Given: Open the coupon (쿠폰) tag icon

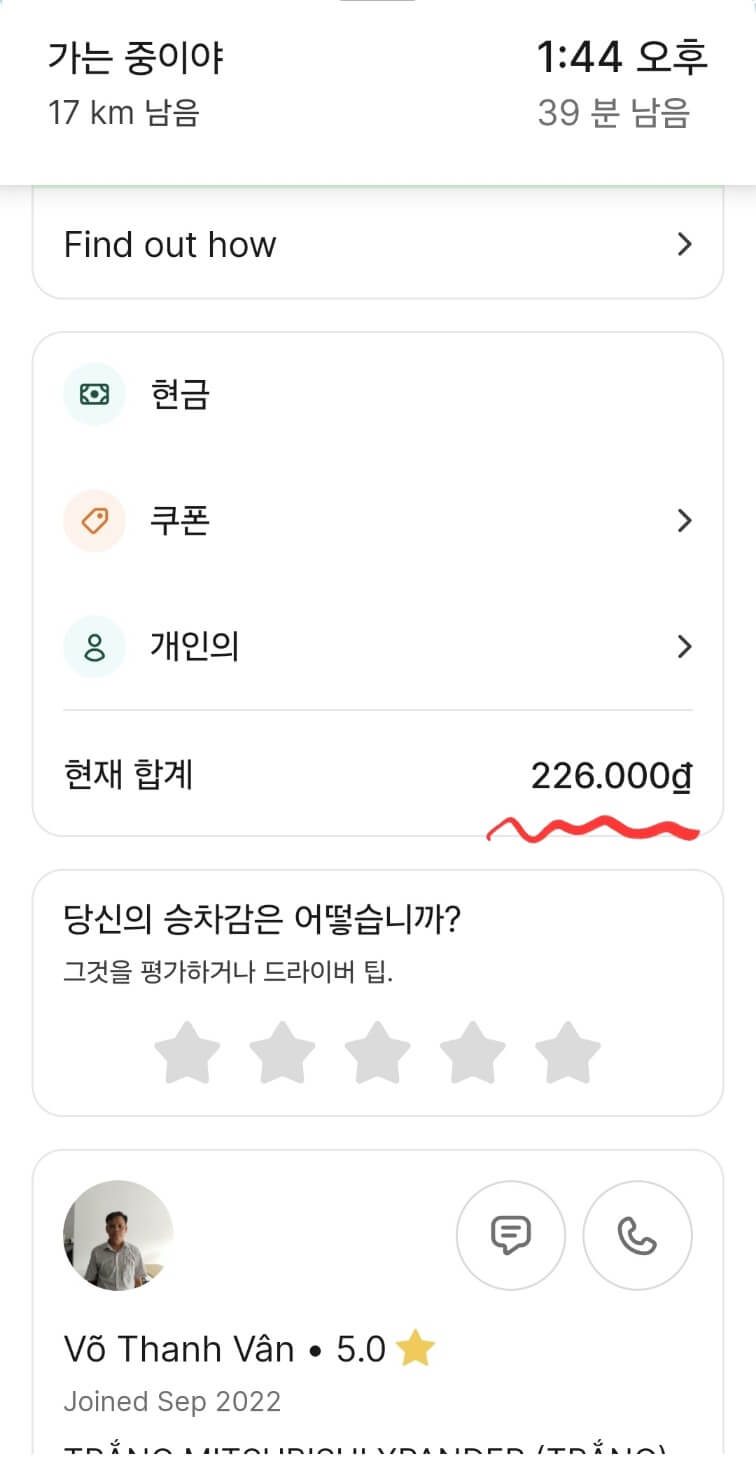Looking at the screenshot, I should (x=93, y=520).
